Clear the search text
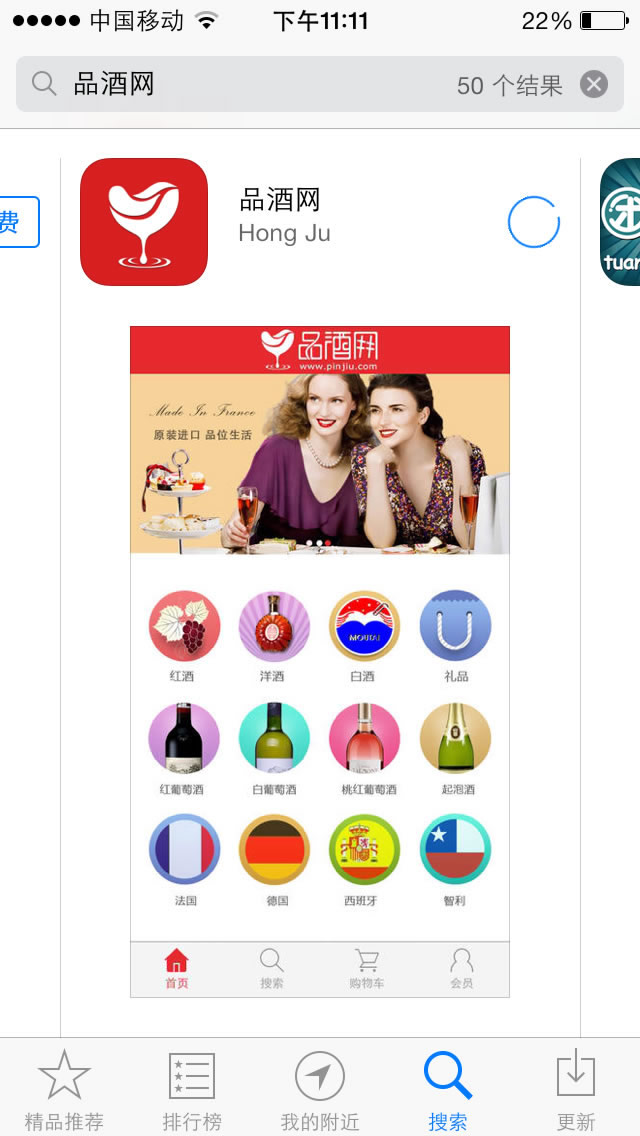Viewport: 640px width, 1136px height. 594,85
